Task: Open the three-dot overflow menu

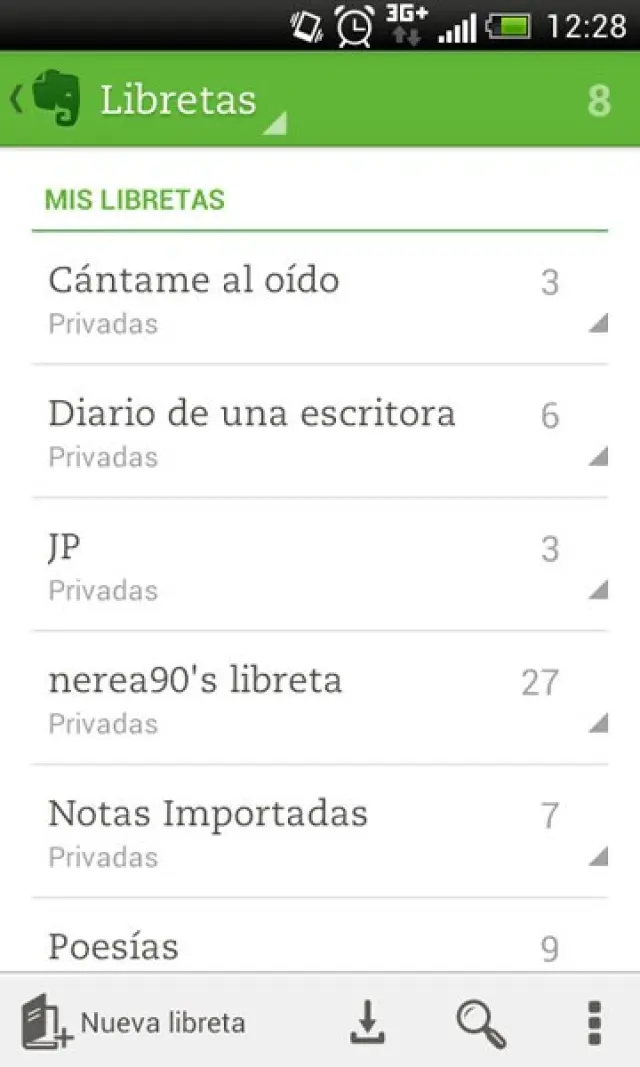Action: [x=595, y=1022]
